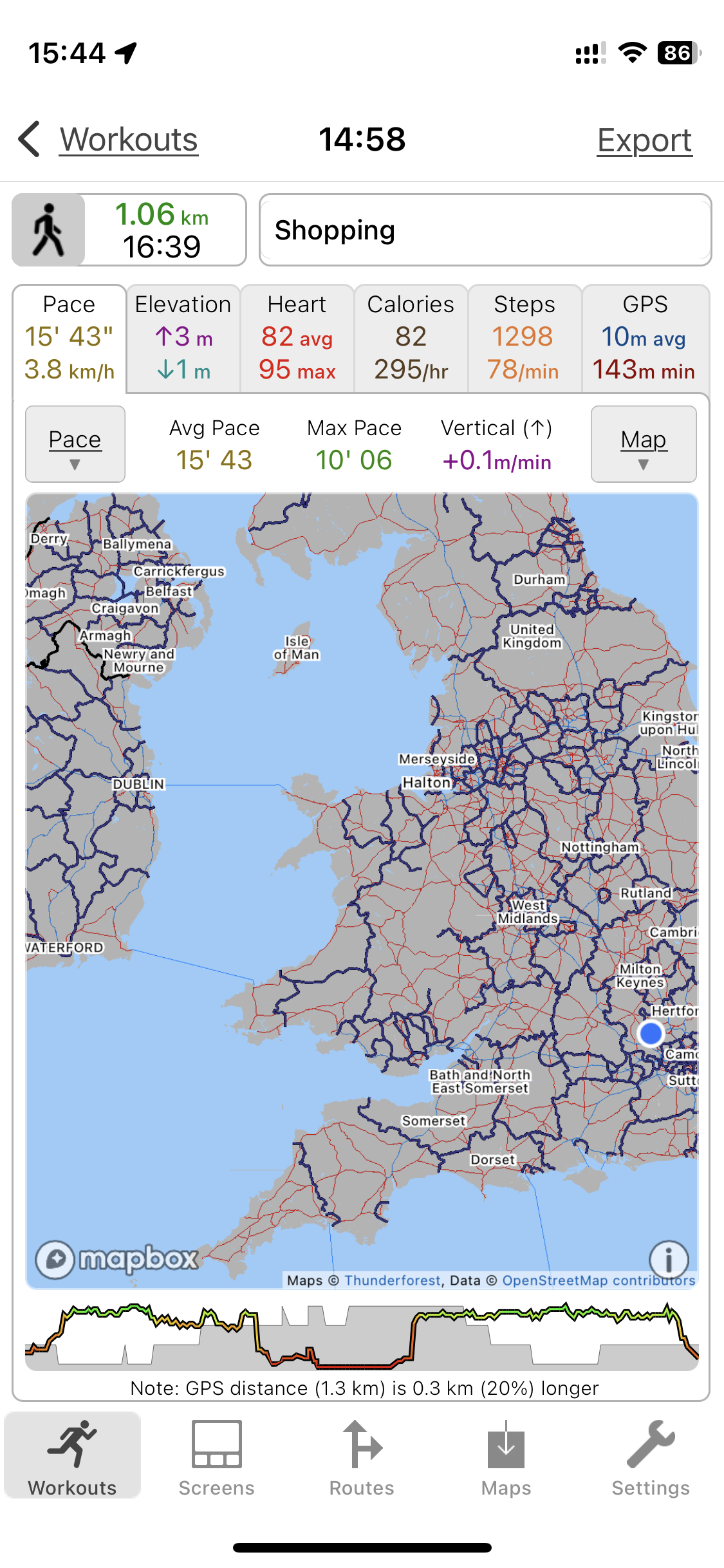This screenshot has width=724, height=1568.
Task: Show the Steps tab
Action: point(524,338)
